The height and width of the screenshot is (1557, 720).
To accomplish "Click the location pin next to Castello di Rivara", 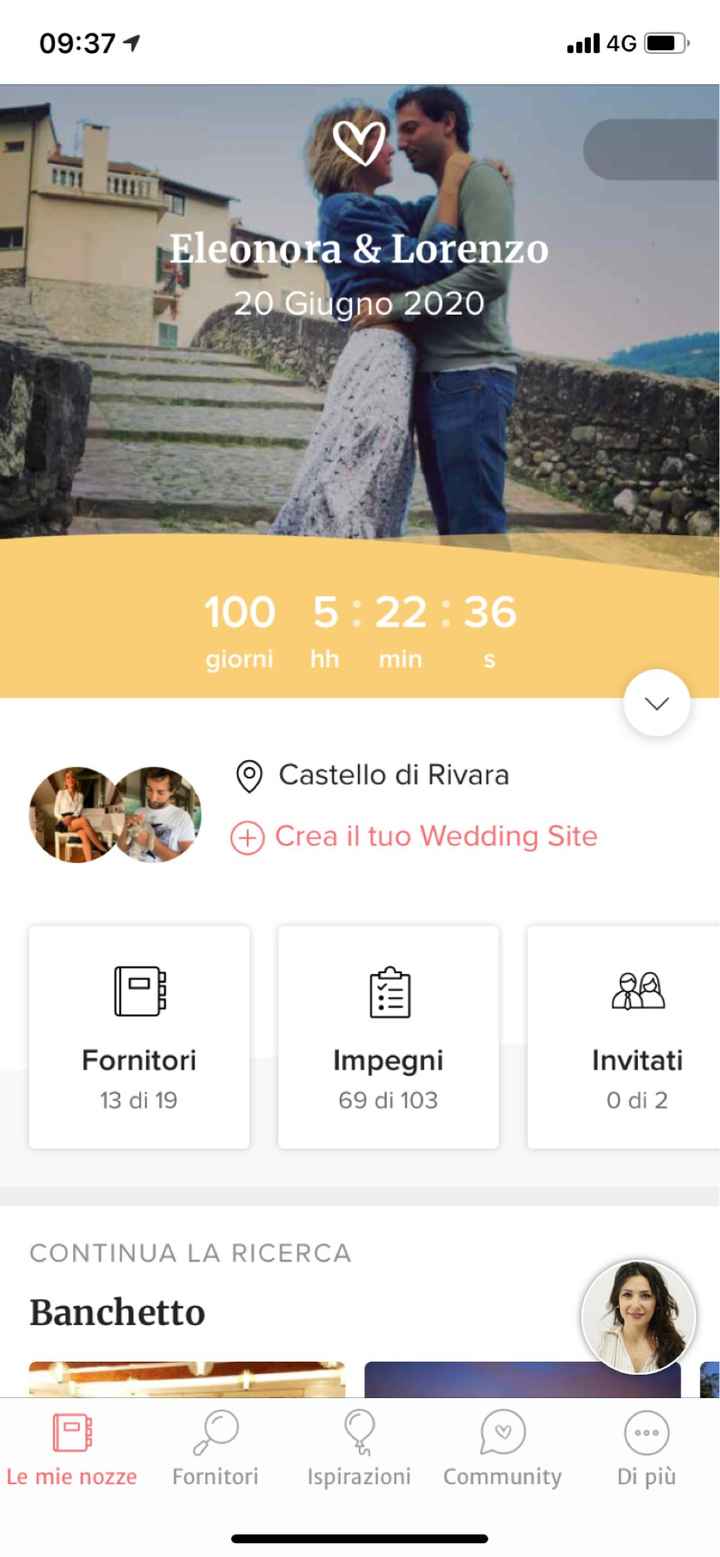I will 249,776.
